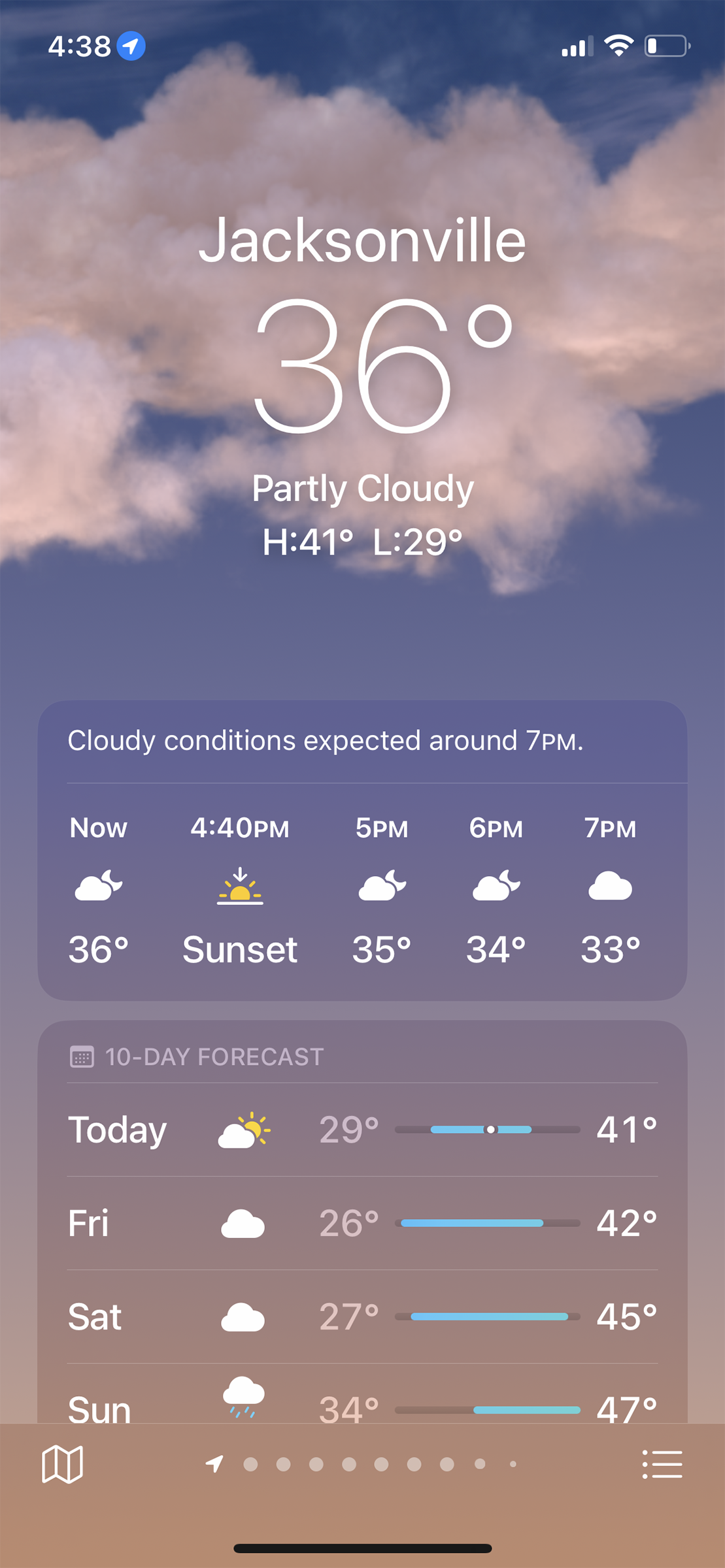Open Today's forecast row

tap(362, 1130)
